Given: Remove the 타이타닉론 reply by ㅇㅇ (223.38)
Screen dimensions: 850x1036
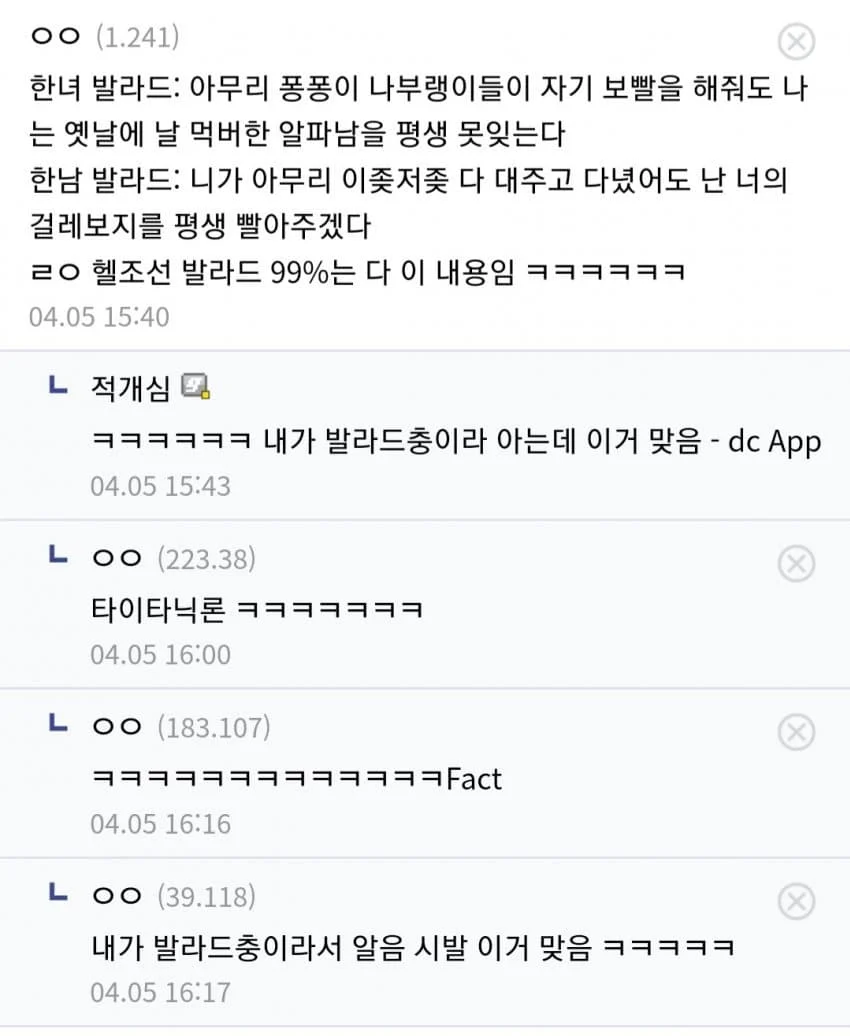Looking at the screenshot, I should 796,564.
